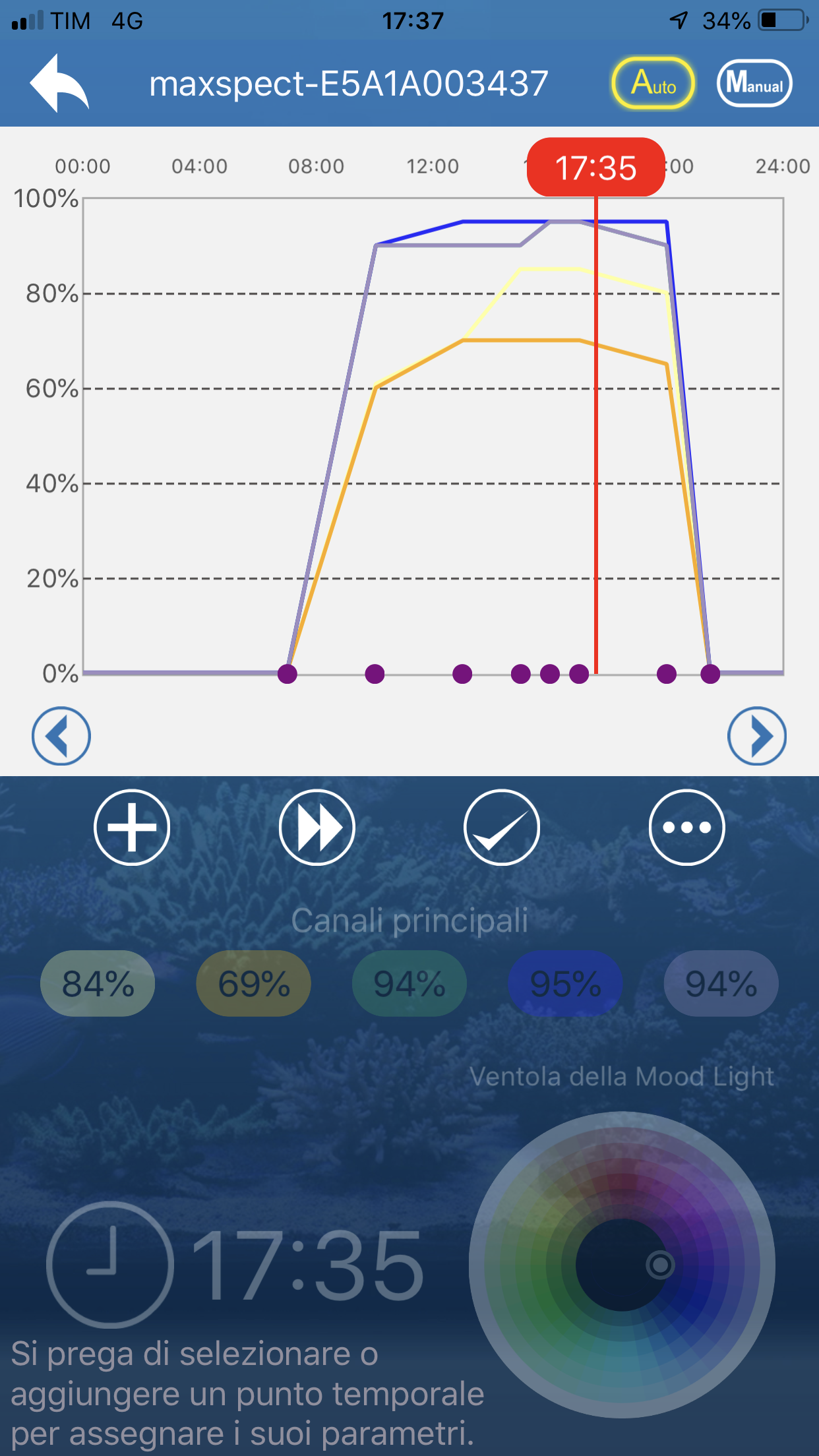The height and width of the screenshot is (1456, 819).
Task: Select the time point near 13:00
Action: pyautogui.click(x=462, y=674)
